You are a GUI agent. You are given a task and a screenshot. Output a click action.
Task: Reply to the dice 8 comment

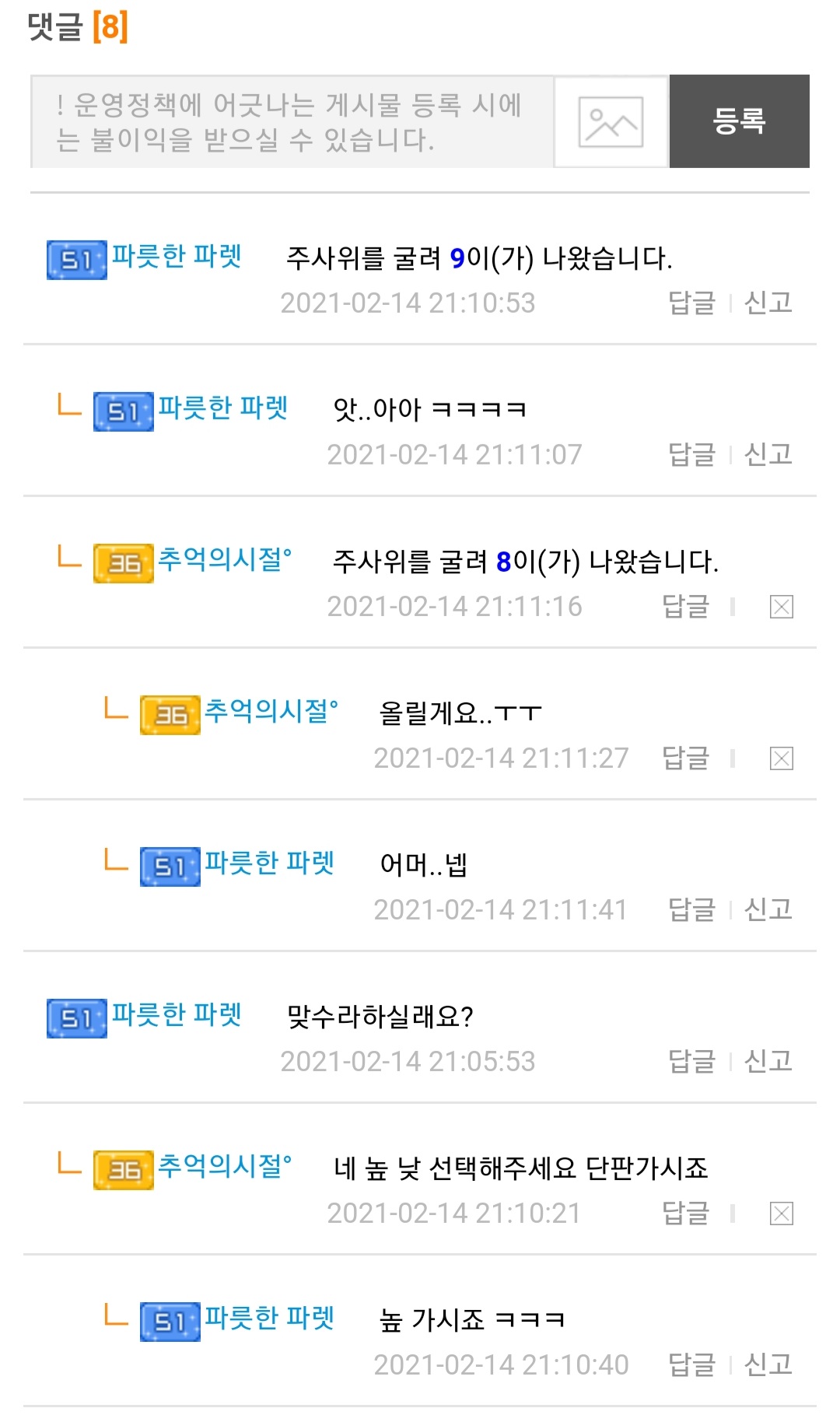point(686,606)
